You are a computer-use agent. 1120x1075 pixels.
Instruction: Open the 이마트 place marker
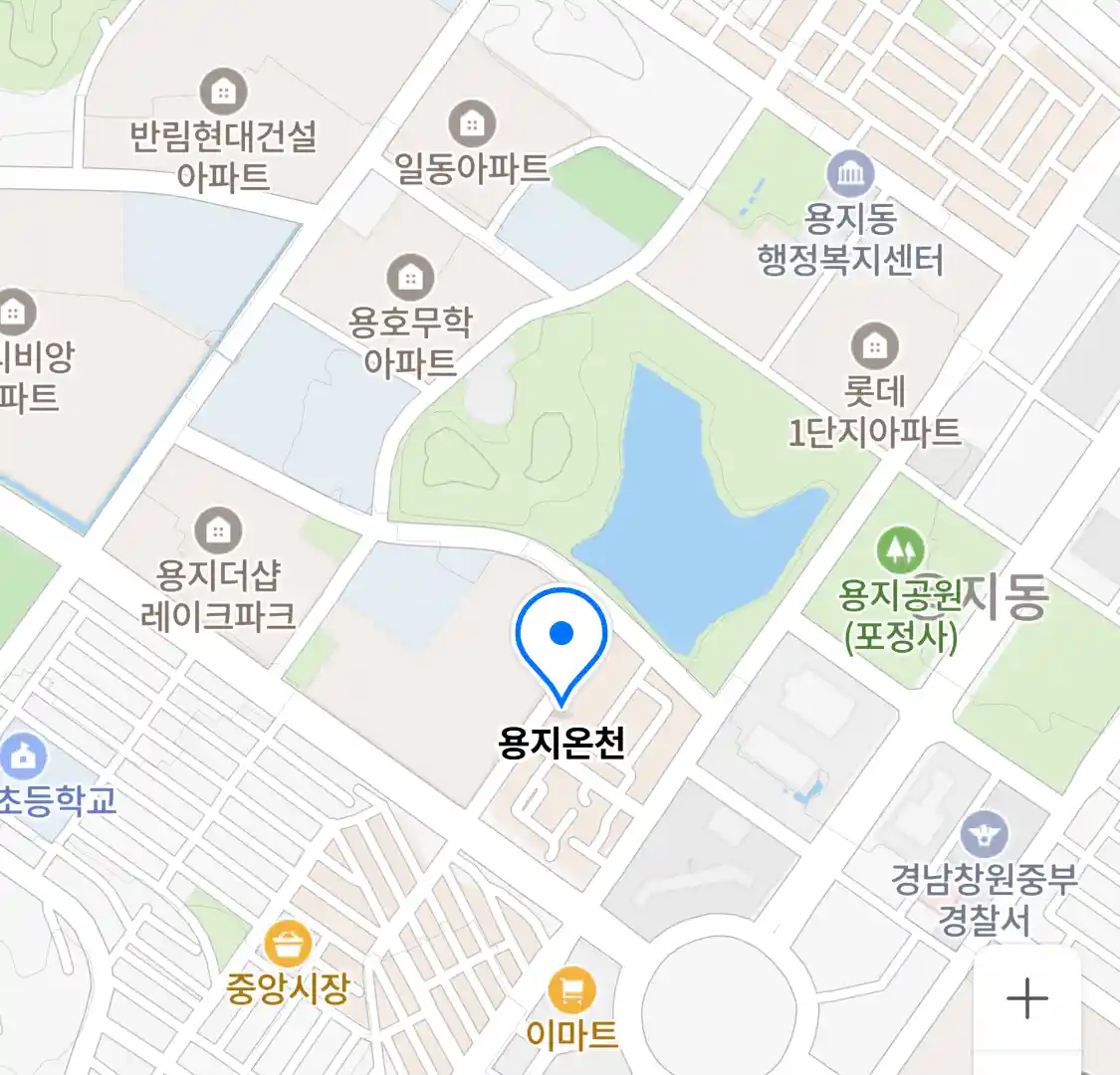click(x=571, y=990)
